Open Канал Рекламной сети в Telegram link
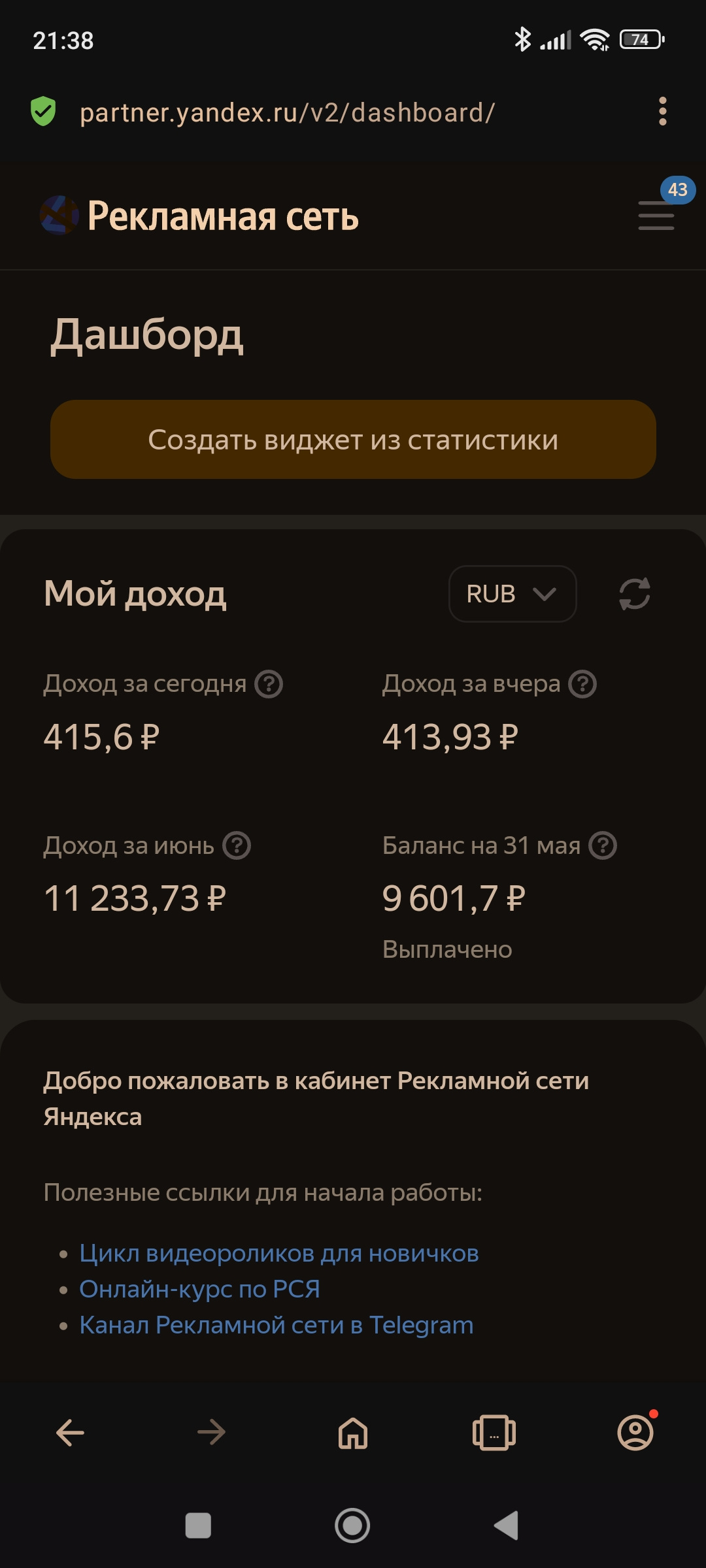 click(276, 1326)
